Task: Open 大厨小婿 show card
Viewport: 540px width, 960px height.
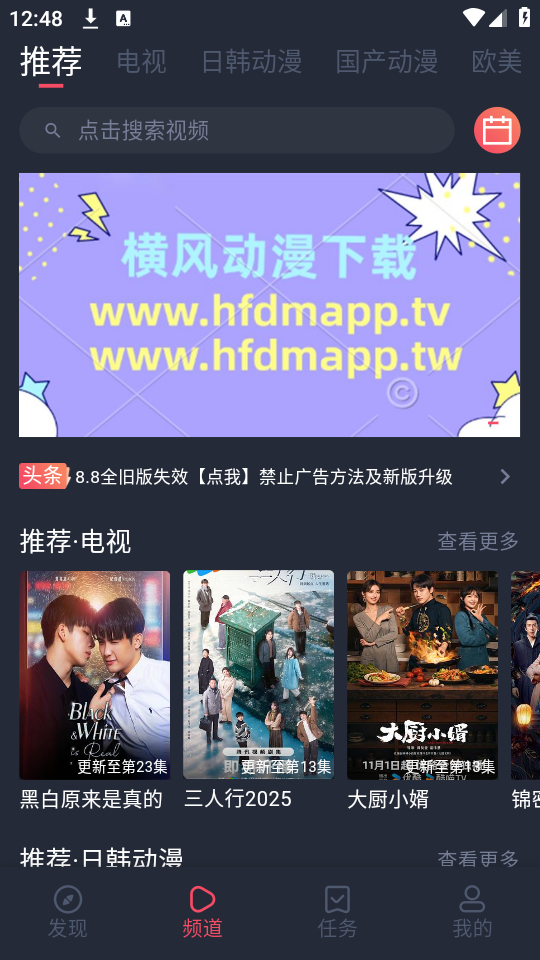Action: 422,690
